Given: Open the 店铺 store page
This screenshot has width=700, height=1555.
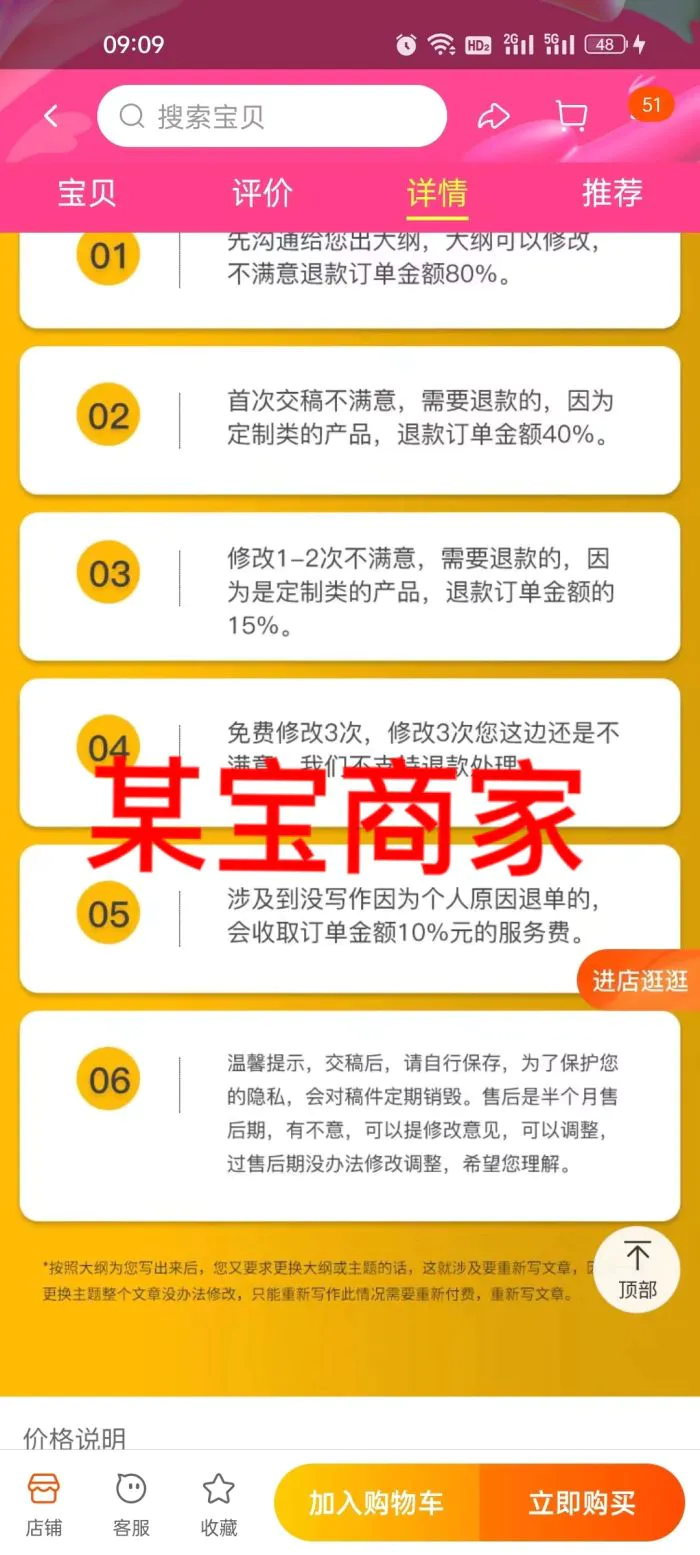Looking at the screenshot, I should click(44, 1503).
